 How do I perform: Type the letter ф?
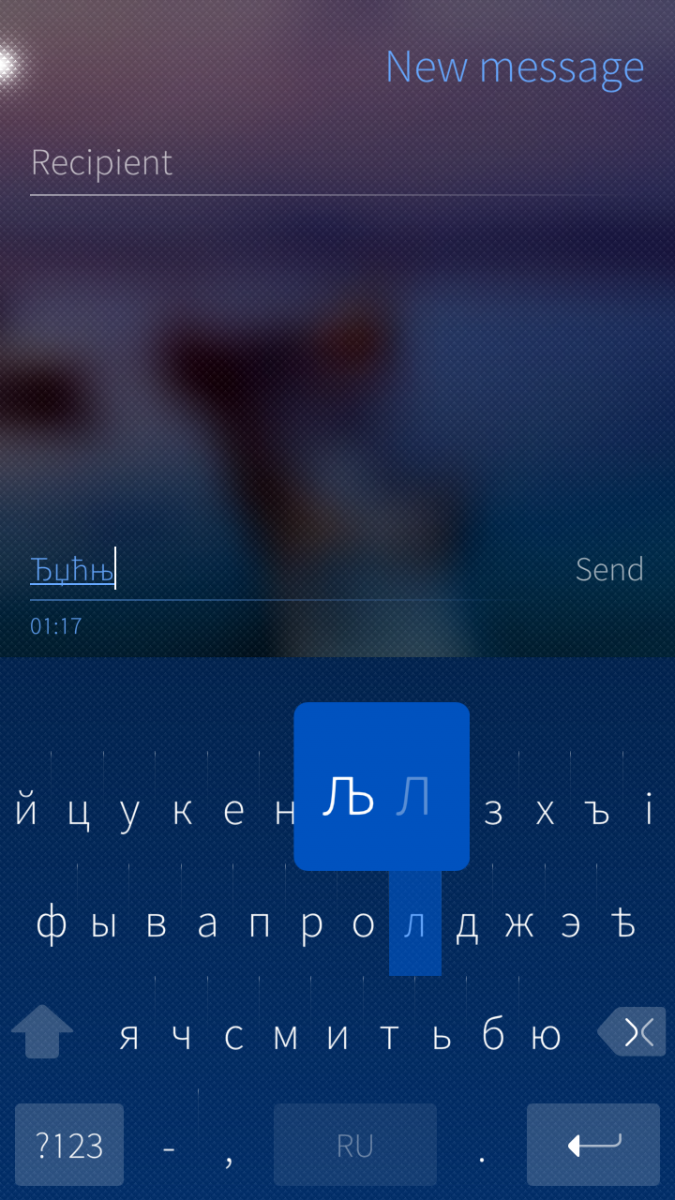point(52,925)
